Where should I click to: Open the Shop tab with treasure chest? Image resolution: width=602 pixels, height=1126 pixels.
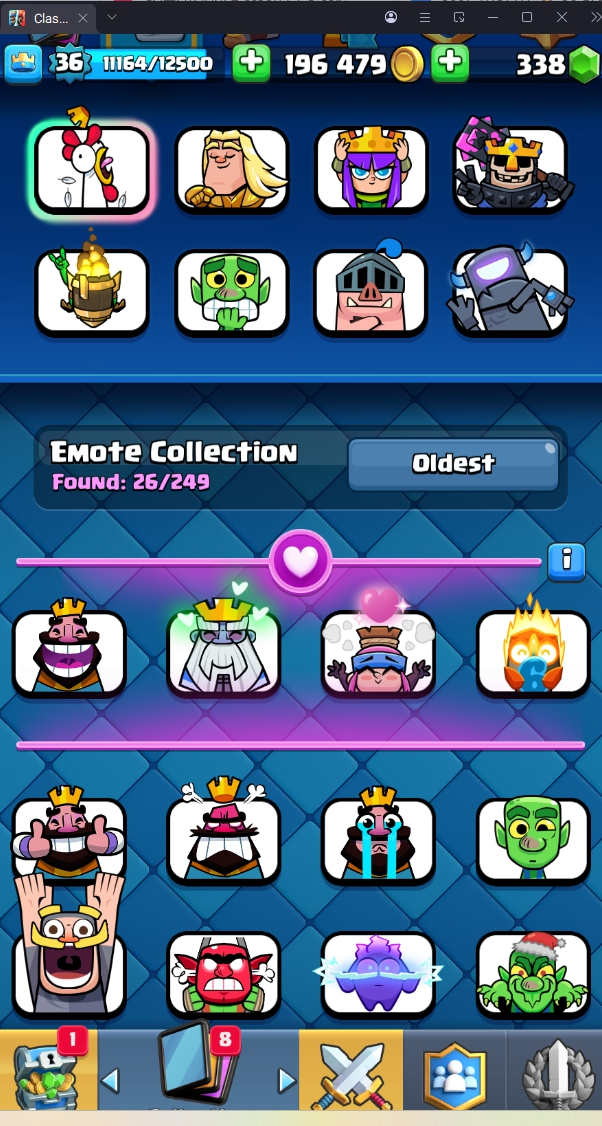click(48, 1072)
